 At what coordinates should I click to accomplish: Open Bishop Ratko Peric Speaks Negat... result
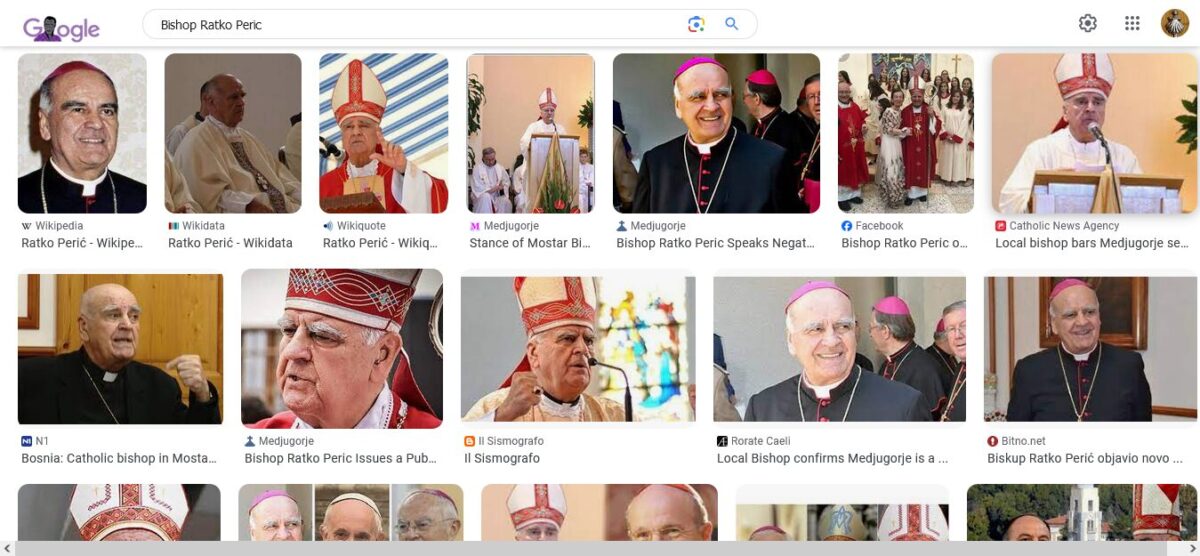click(716, 133)
